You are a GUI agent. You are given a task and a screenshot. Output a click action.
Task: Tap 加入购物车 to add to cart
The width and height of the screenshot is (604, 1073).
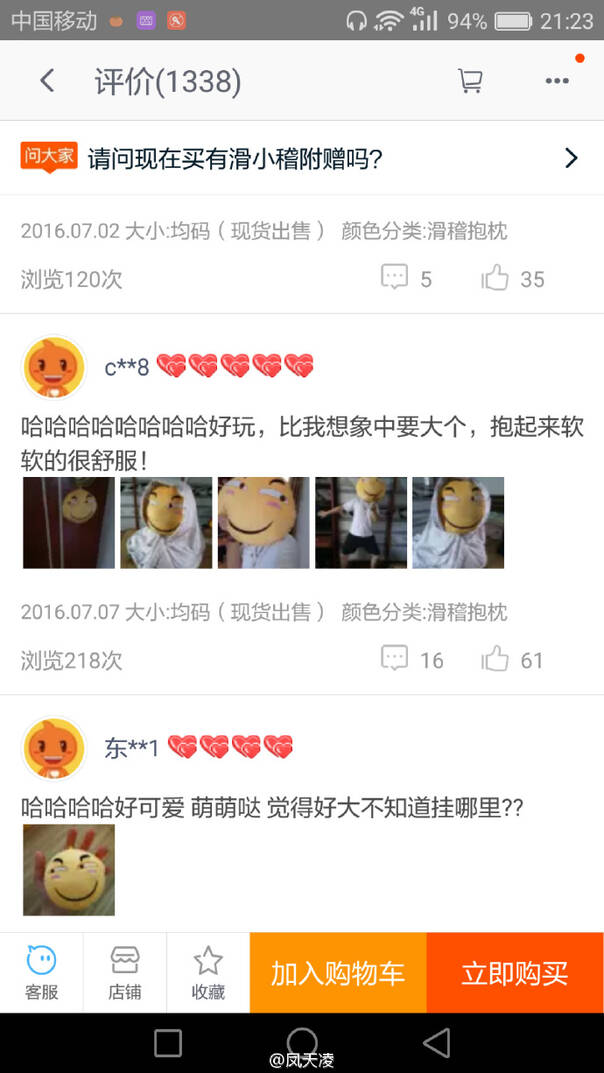338,973
